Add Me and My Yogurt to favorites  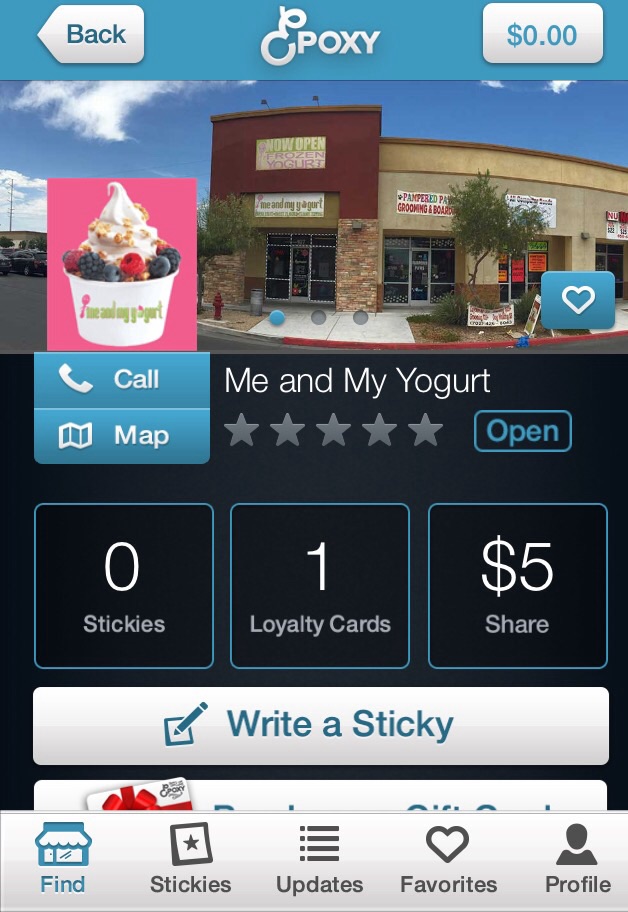coord(577,300)
